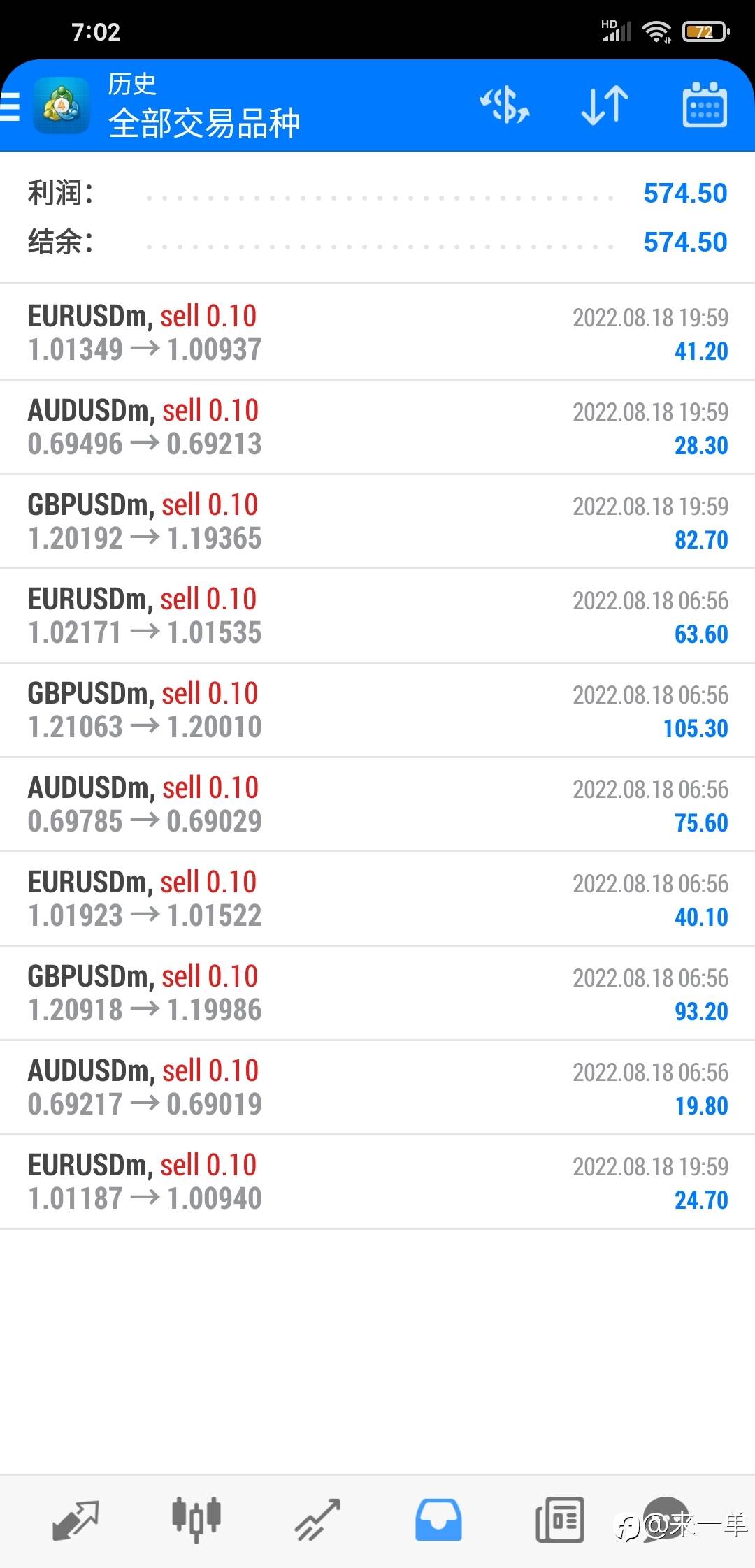Expand the AUDUSDm trade with profit 75.60
The width and height of the screenshot is (755, 1568).
tap(377, 804)
